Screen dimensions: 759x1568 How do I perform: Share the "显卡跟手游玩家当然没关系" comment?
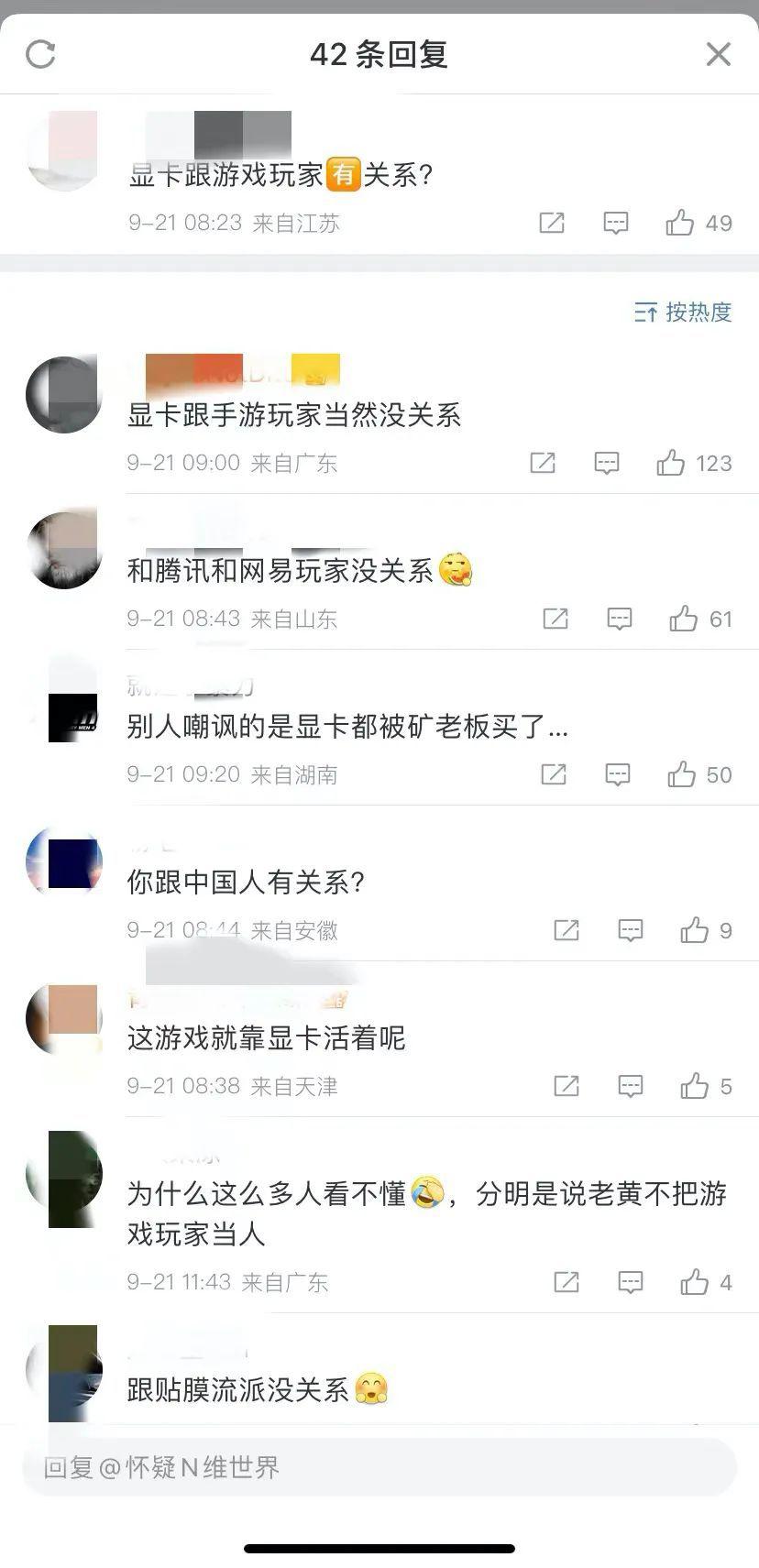coord(542,463)
